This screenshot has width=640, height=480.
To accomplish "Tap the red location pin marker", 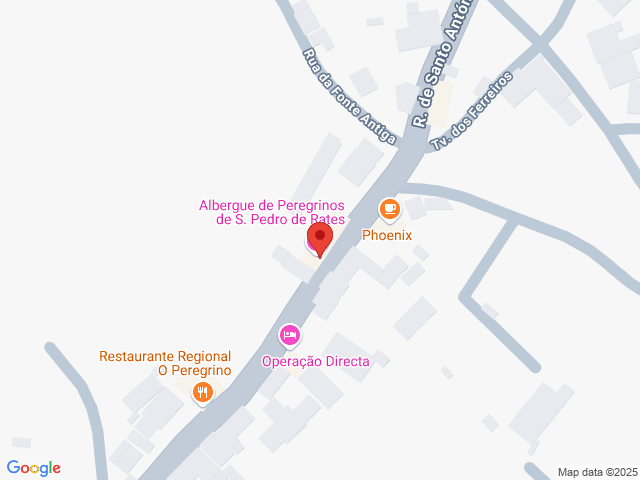I will 319,238.
